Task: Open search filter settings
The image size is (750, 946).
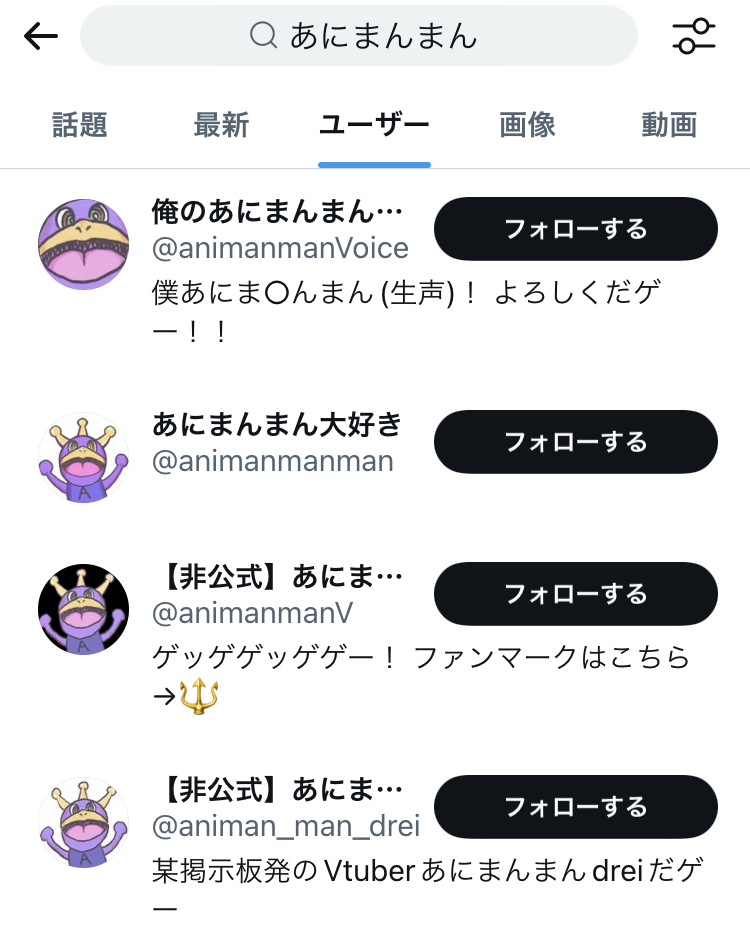Action: [694, 37]
